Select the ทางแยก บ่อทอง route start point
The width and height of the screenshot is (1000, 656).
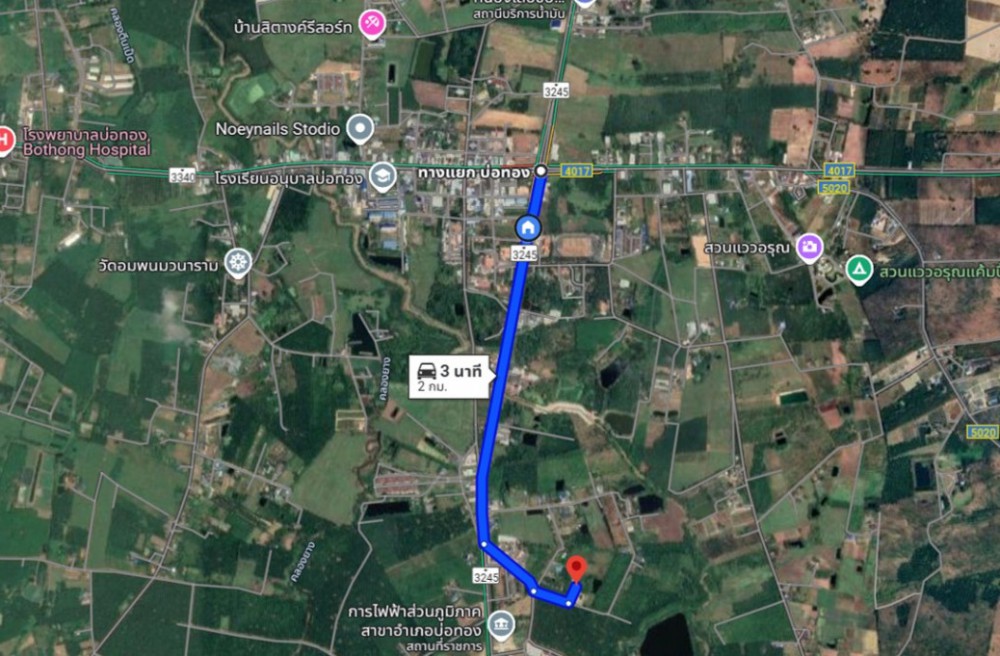click(x=540, y=171)
